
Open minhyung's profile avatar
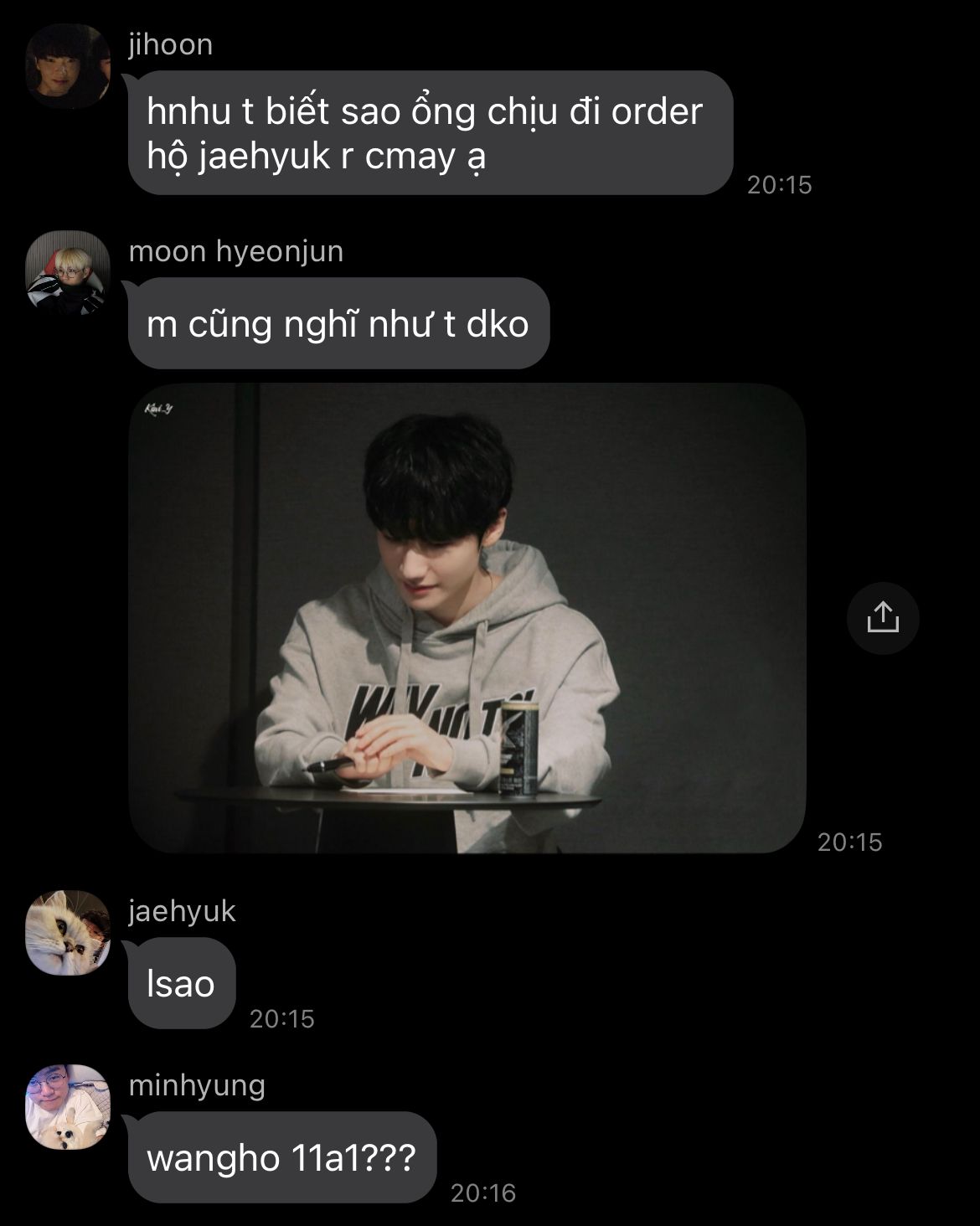[x=68, y=1106]
